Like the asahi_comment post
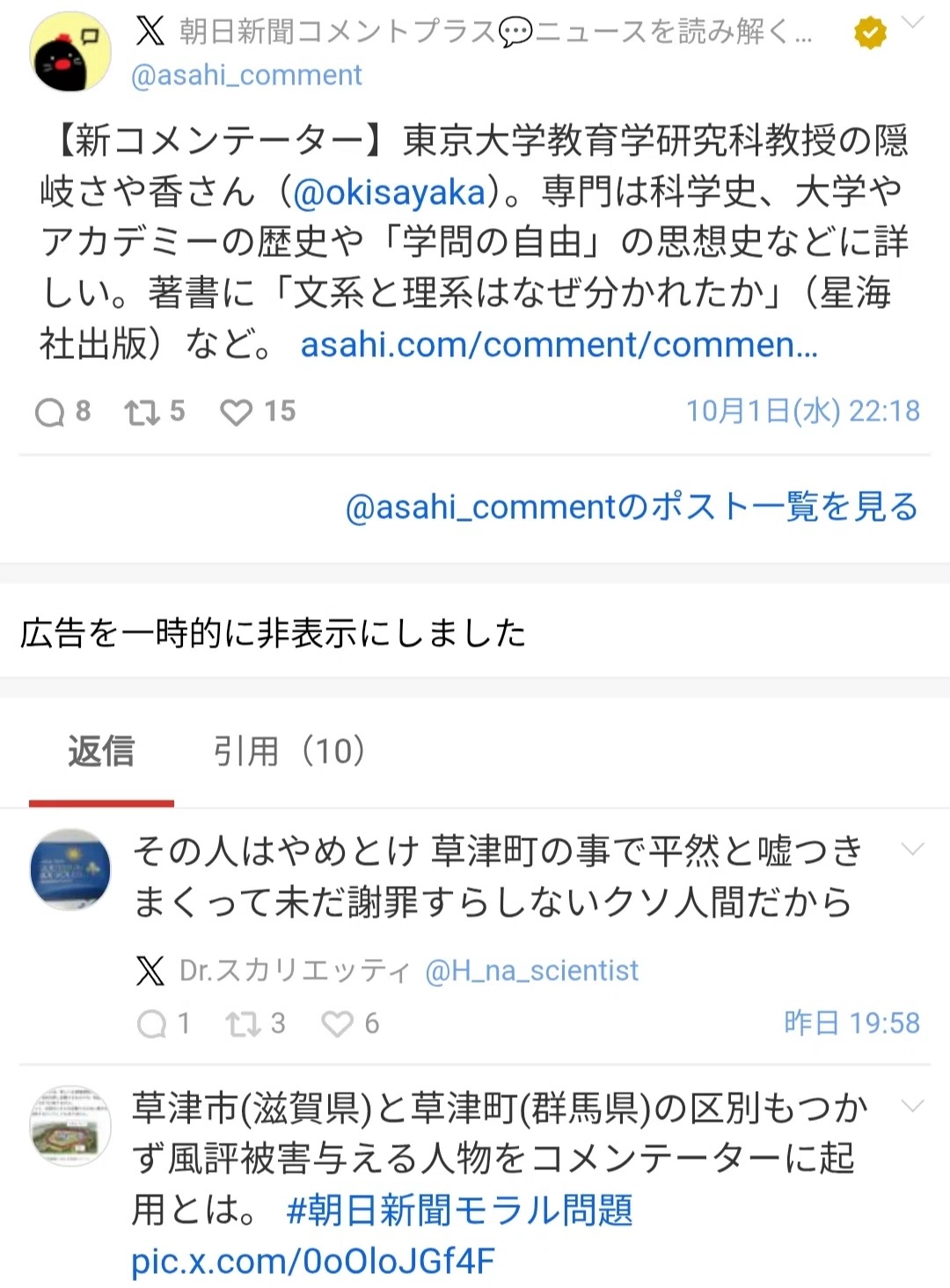950x1288 pixels. click(x=237, y=412)
